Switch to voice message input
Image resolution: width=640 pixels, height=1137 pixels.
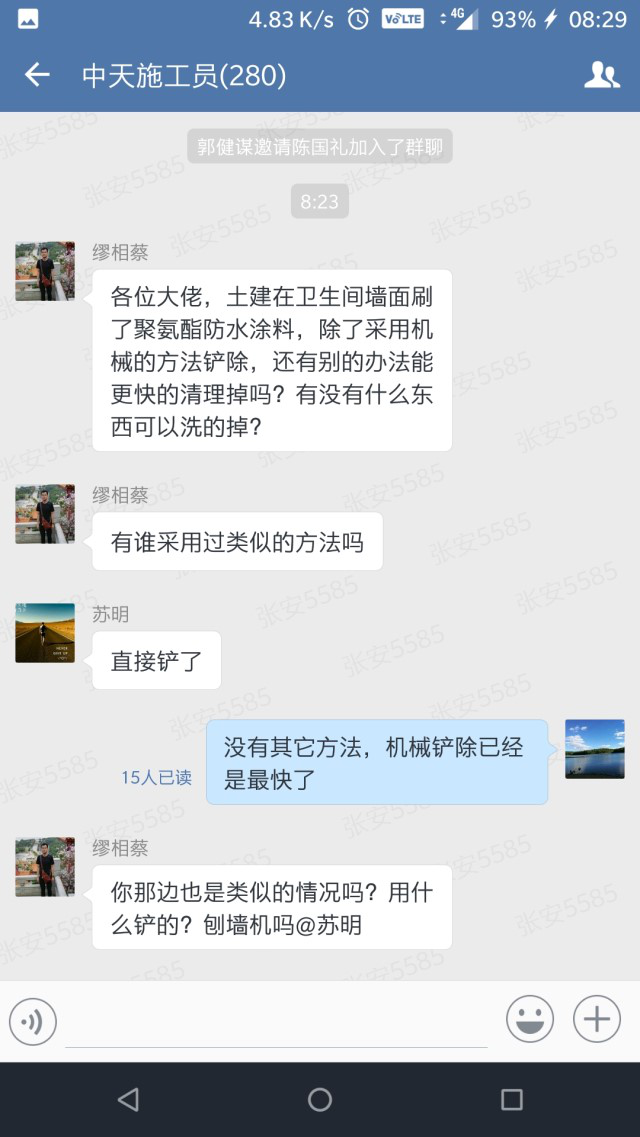[x=33, y=1021]
